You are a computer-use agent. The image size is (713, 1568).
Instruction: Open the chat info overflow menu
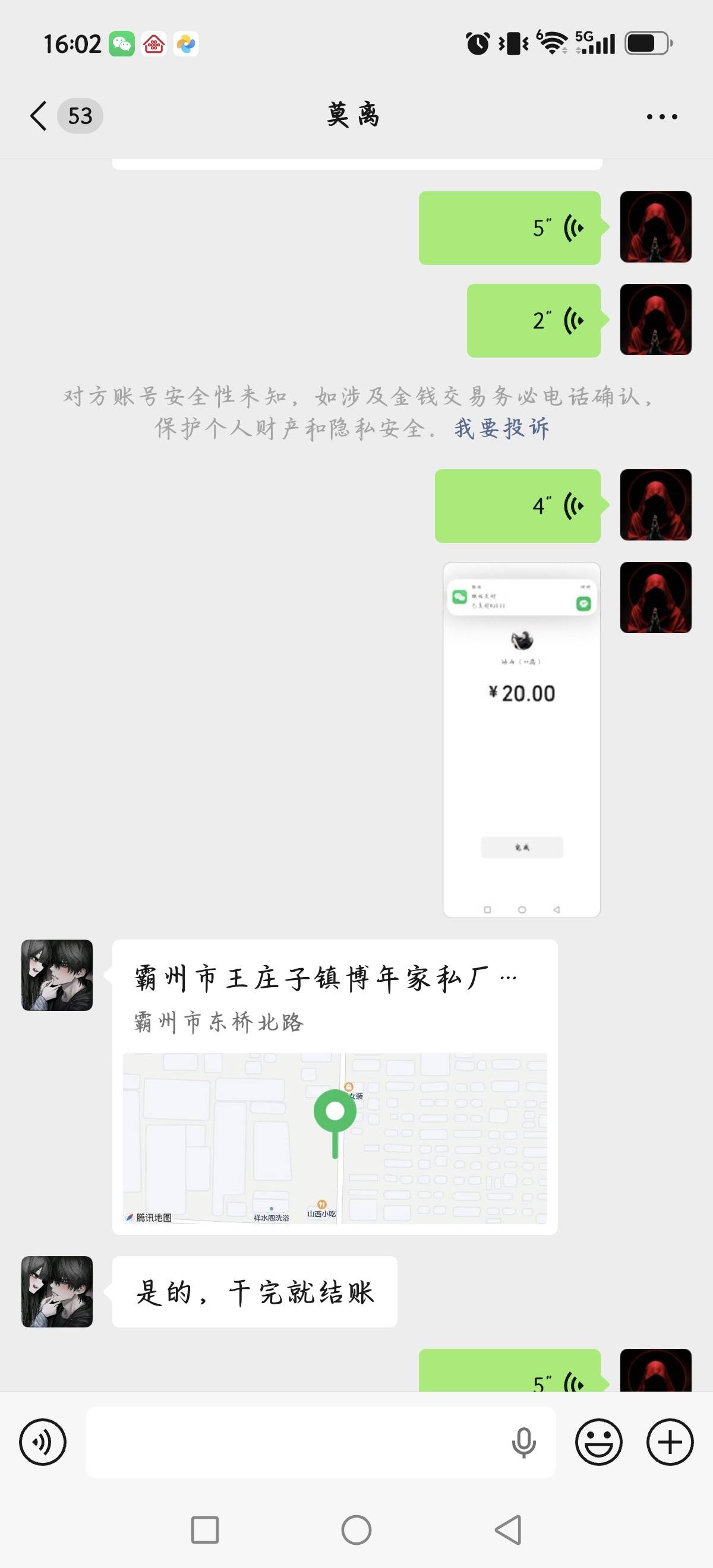[x=662, y=116]
